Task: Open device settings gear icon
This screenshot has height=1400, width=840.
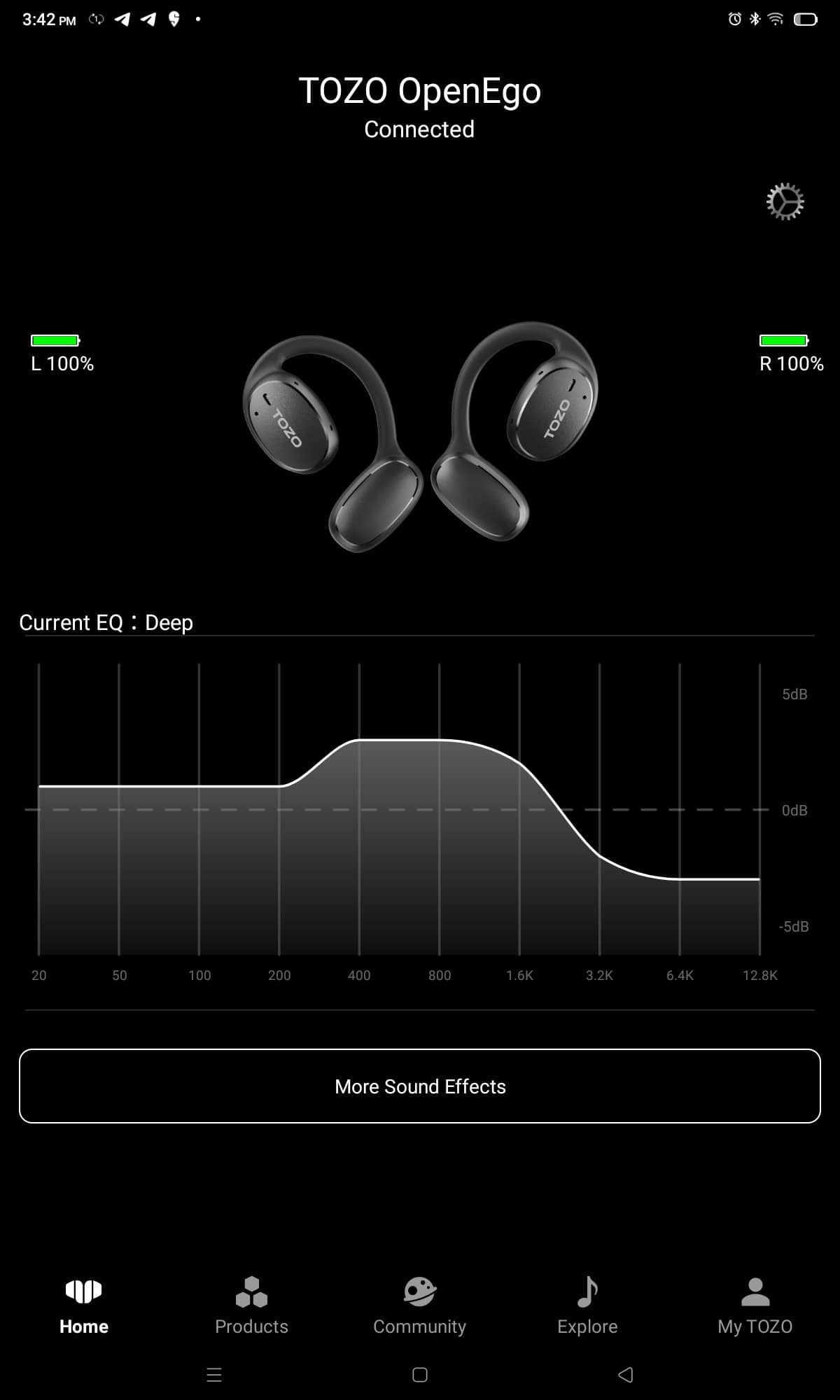Action: (x=785, y=202)
